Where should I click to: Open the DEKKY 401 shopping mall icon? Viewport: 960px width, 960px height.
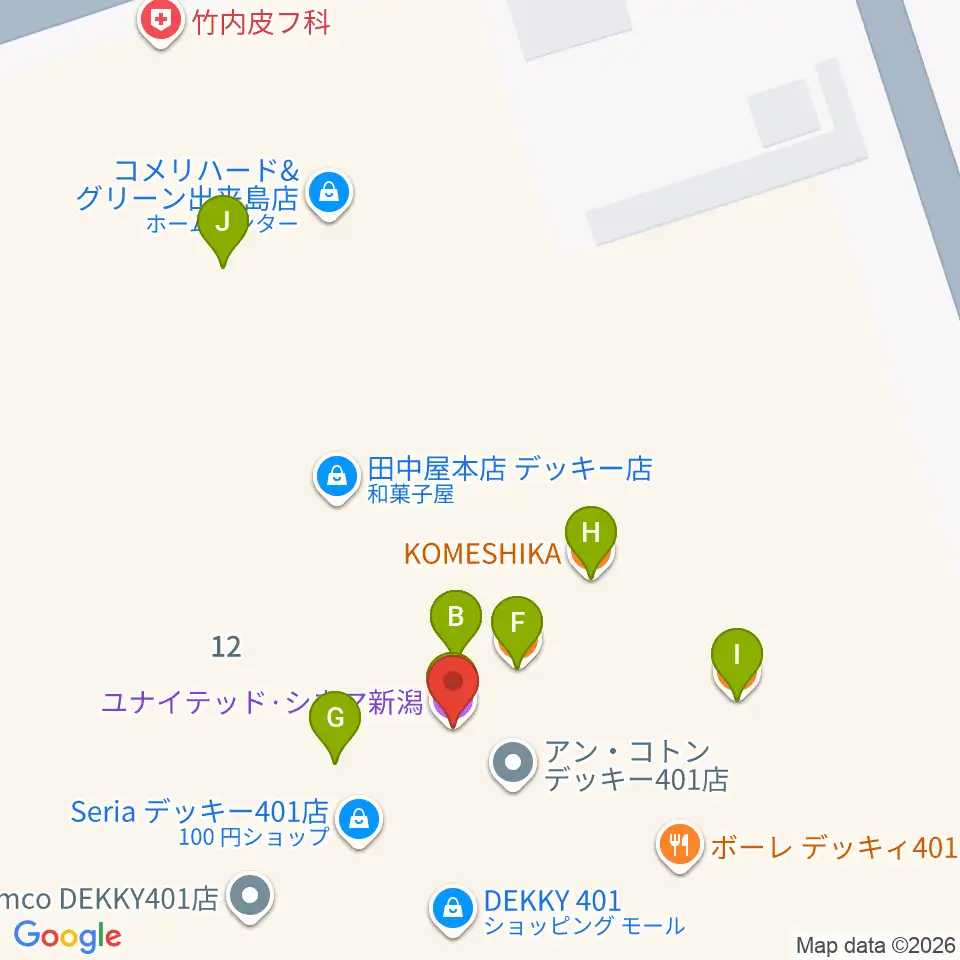[x=453, y=909]
